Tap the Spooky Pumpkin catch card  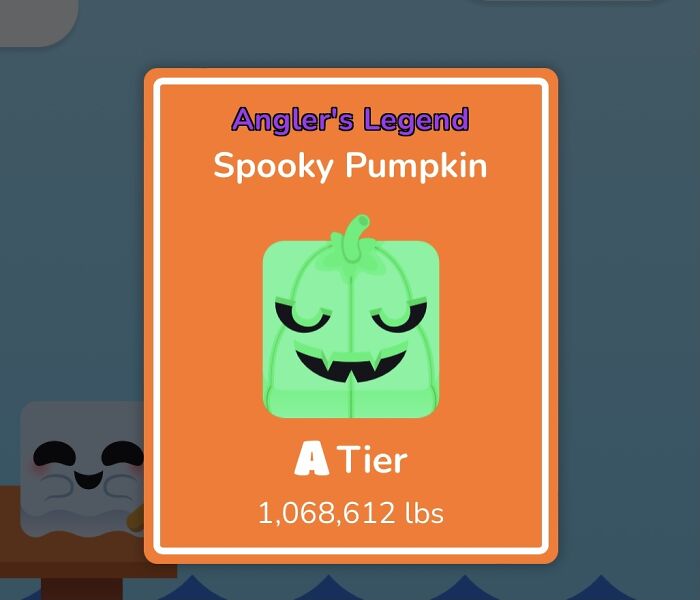pyautogui.click(x=351, y=316)
